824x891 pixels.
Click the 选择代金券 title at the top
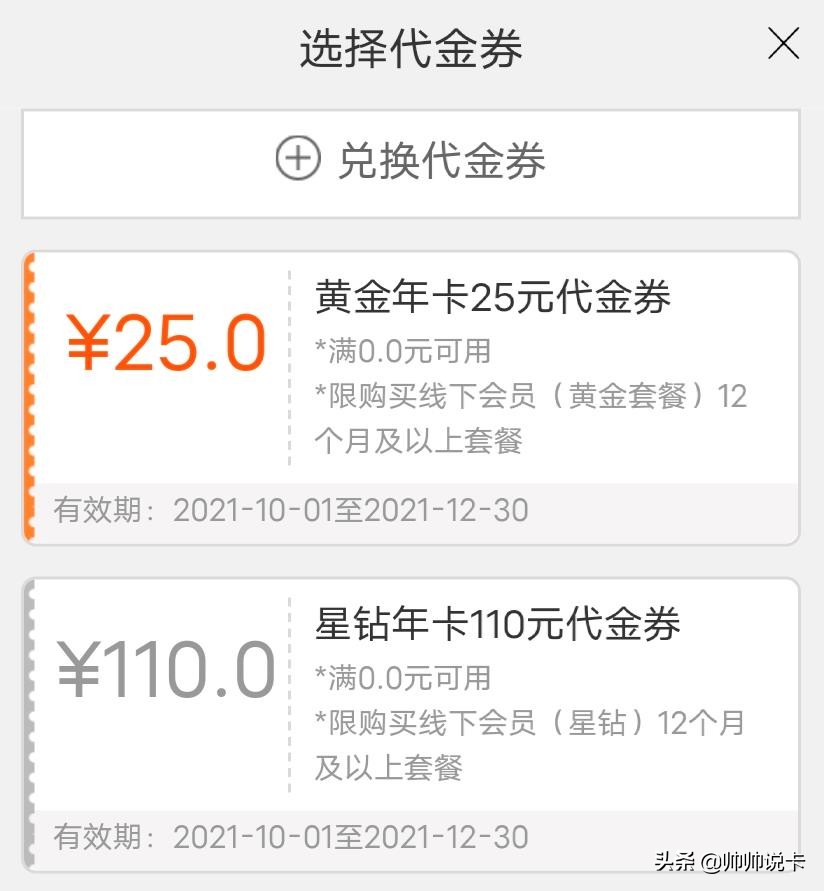pyautogui.click(x=411, y=45)
